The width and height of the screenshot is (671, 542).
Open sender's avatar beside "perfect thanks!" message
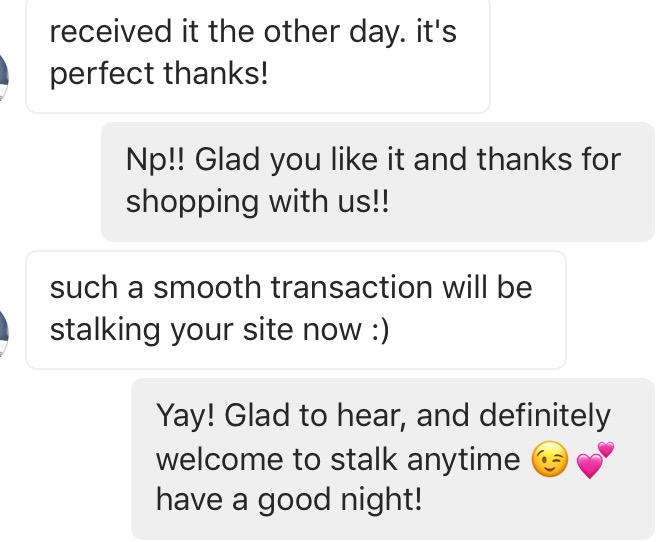pyautogui.click(x=4, y=77)
